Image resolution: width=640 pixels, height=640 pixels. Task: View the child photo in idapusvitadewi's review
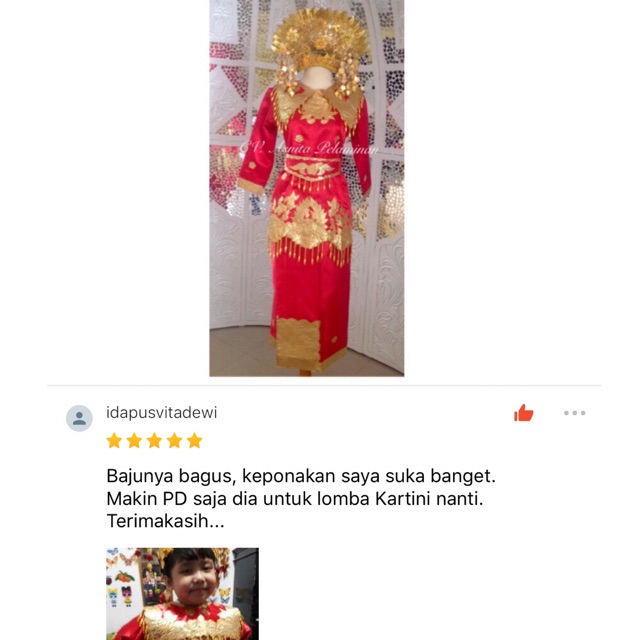tap(182, 593)
